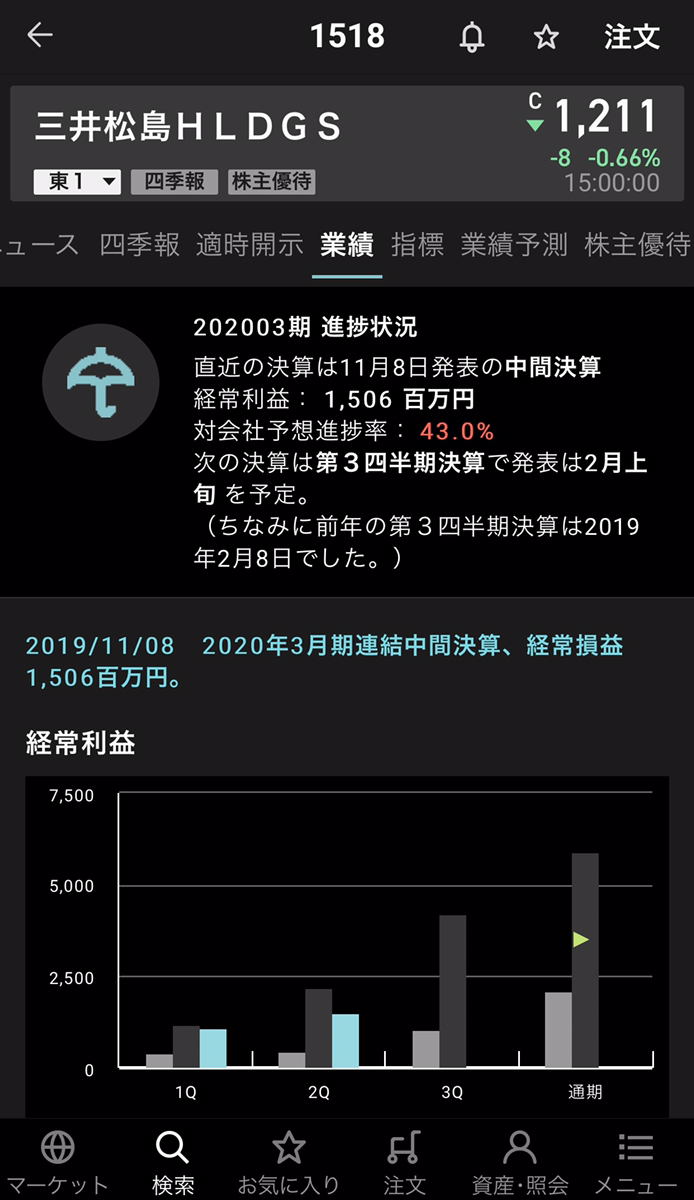Open the price alert bell
The width and height of the screenshot is (694, 1200).
pos(471,38)
